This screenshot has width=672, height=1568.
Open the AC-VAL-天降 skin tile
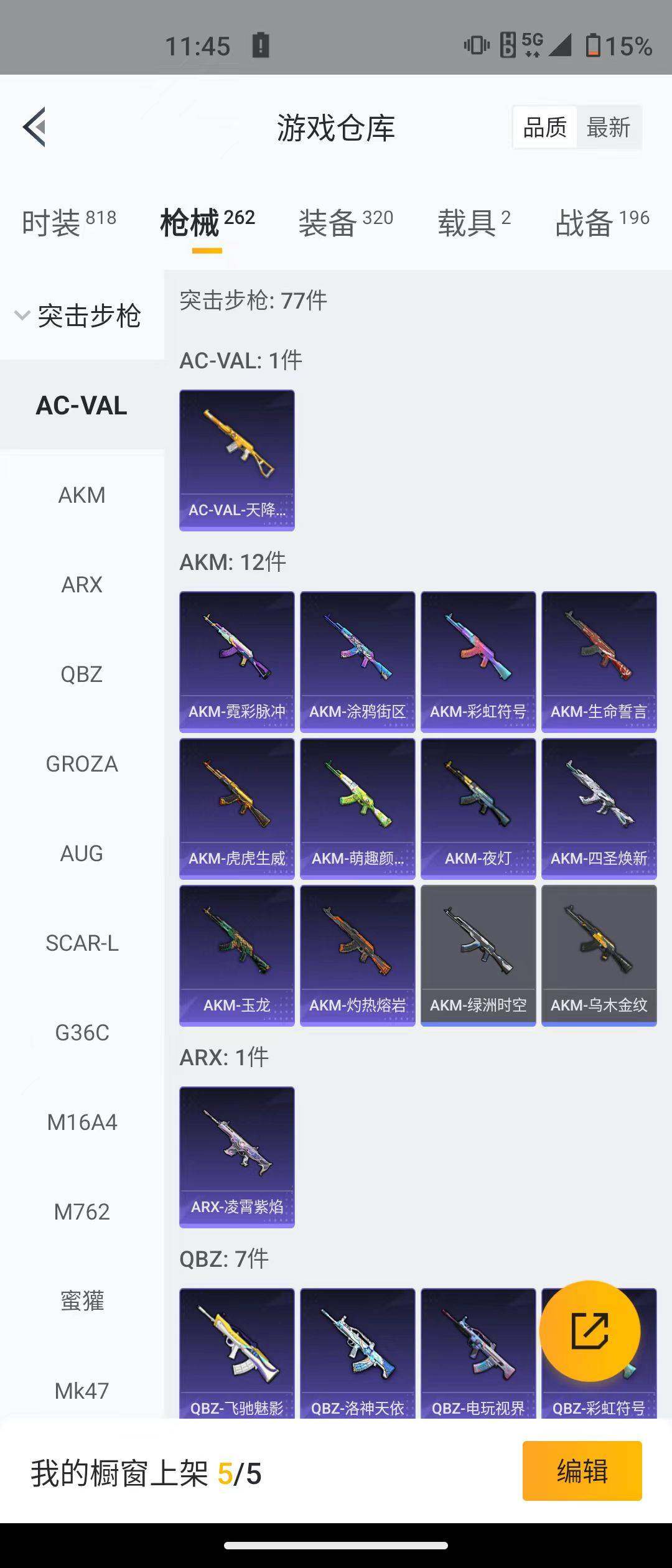(x=236, y=460)
